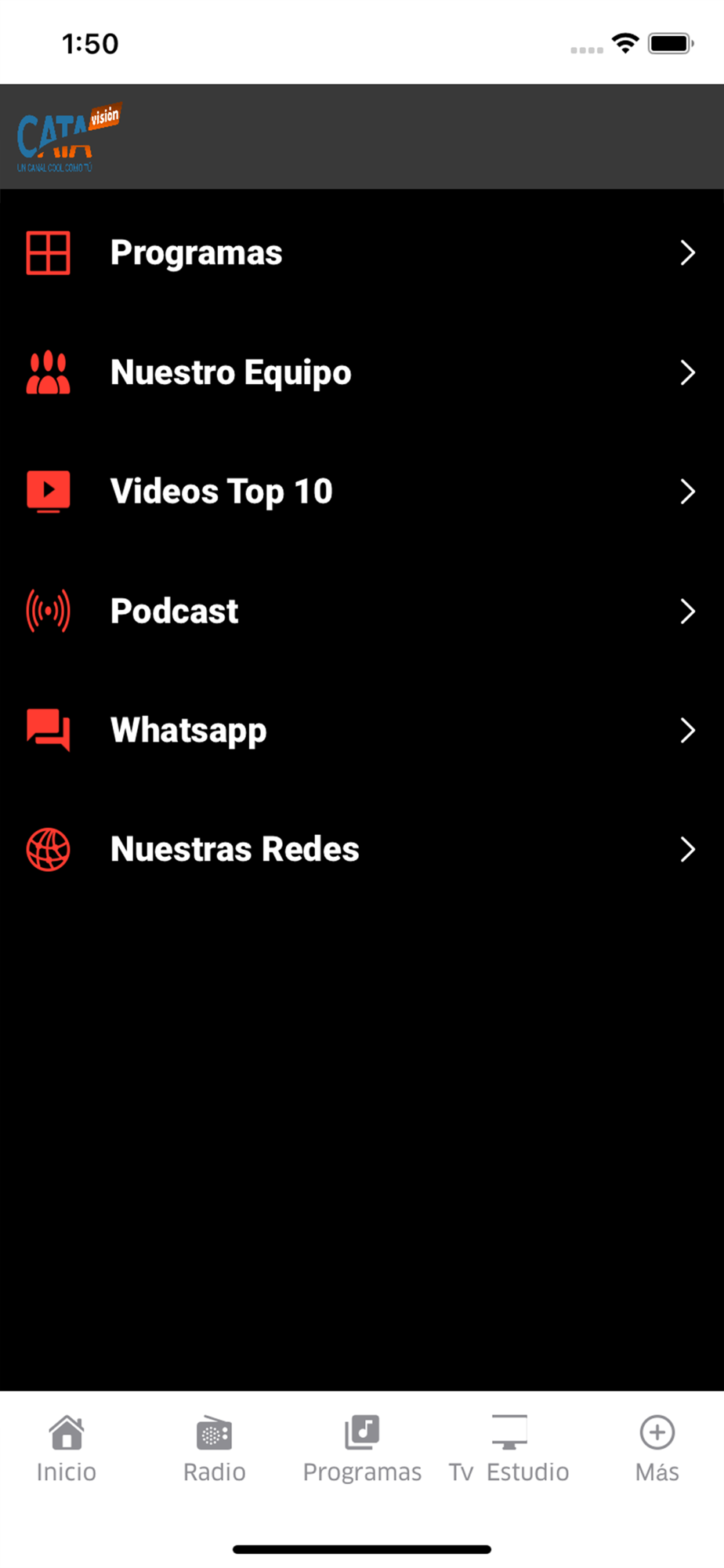Go to the Podcast section

360,611
